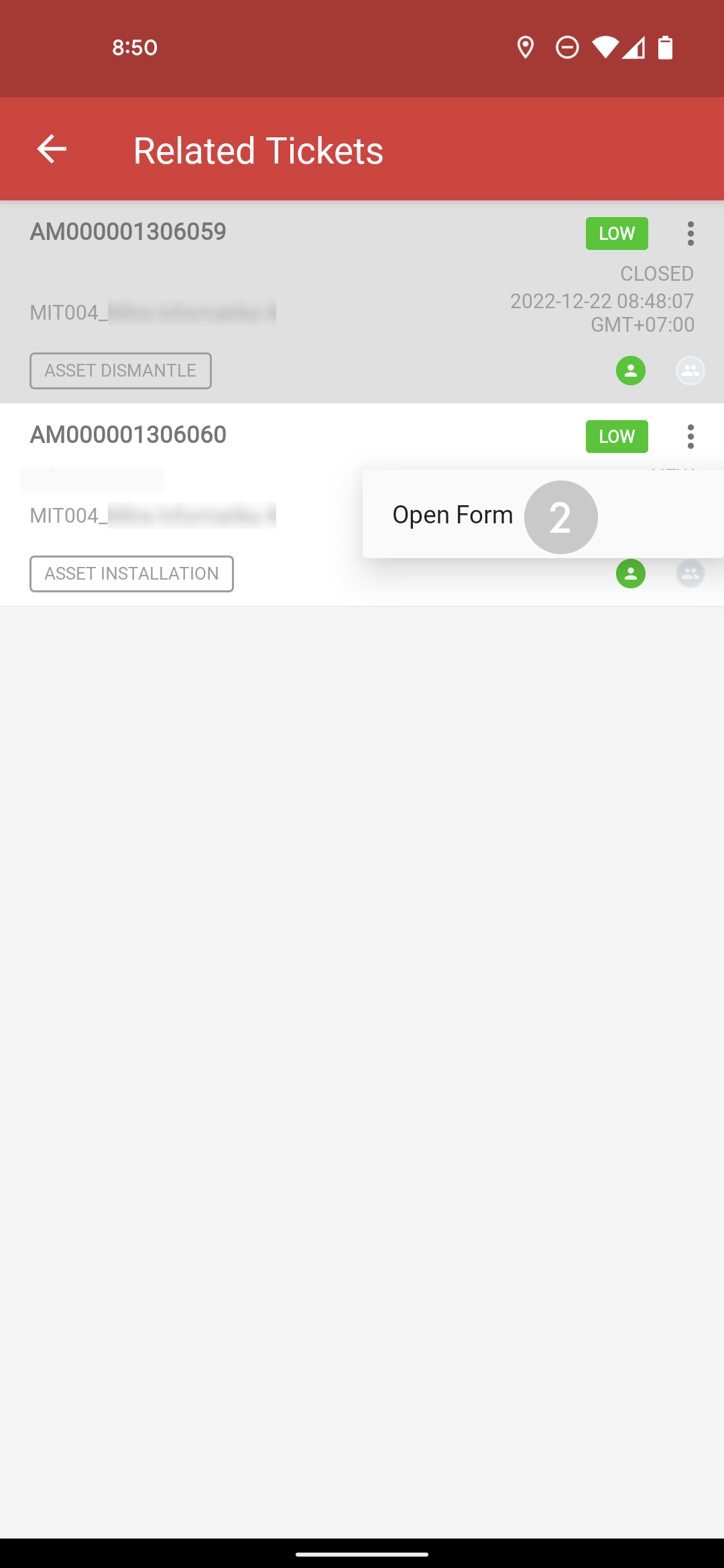724x1568 pixels.
Task: Tap green person icon on ticket AM000001306059
Action: [631, 371]
